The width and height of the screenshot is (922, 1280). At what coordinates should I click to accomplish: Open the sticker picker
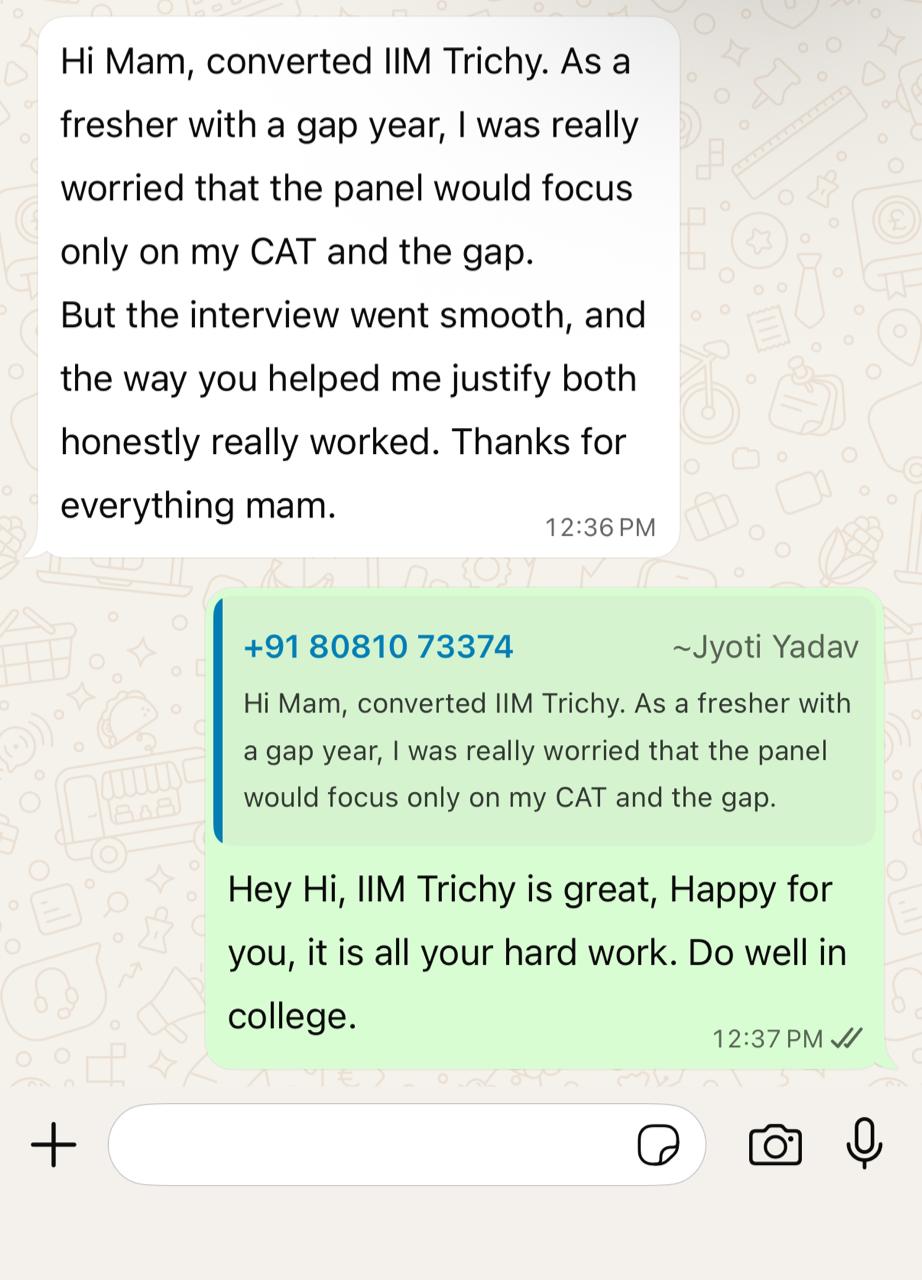tap(658, 1145)
